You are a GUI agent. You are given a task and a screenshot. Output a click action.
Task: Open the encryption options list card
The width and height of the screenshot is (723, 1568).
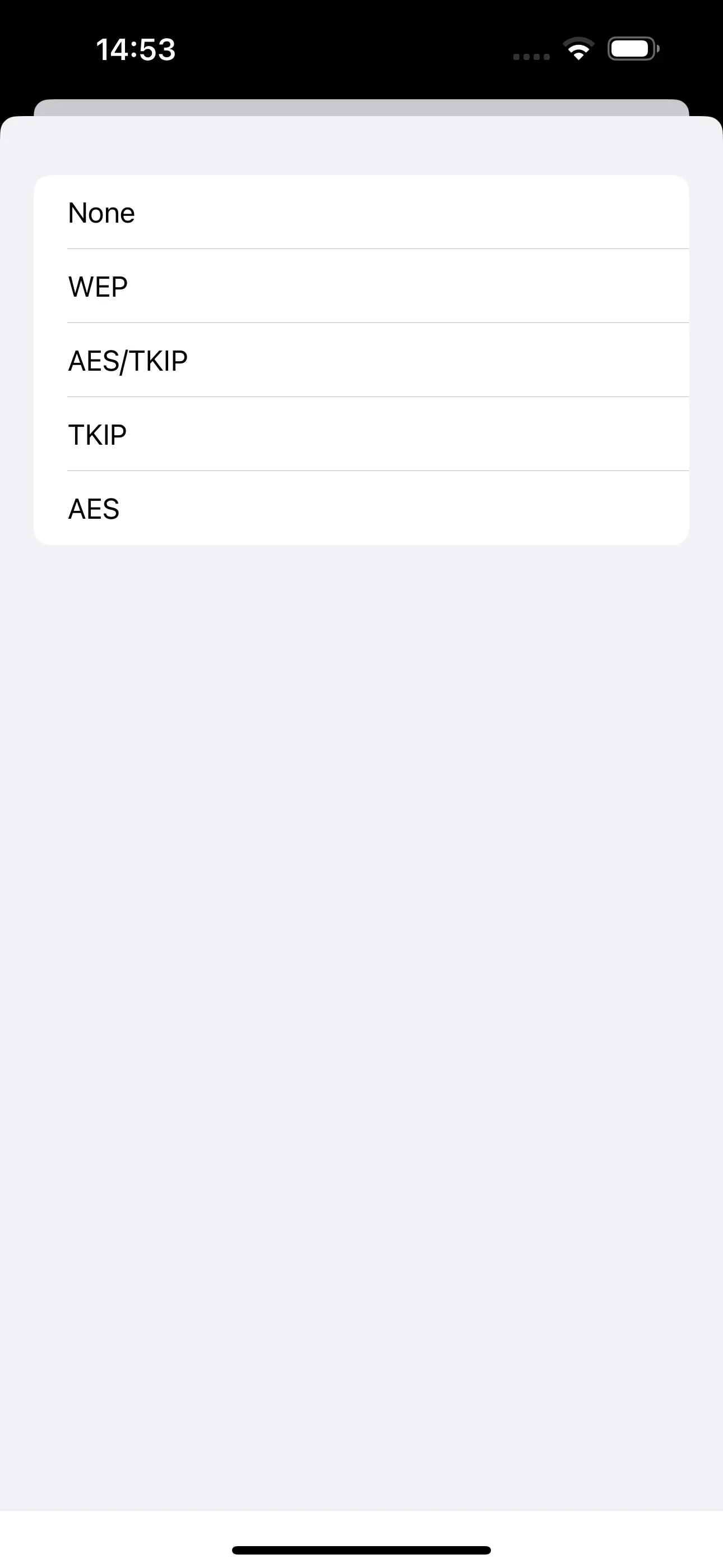tap(361, 361)
